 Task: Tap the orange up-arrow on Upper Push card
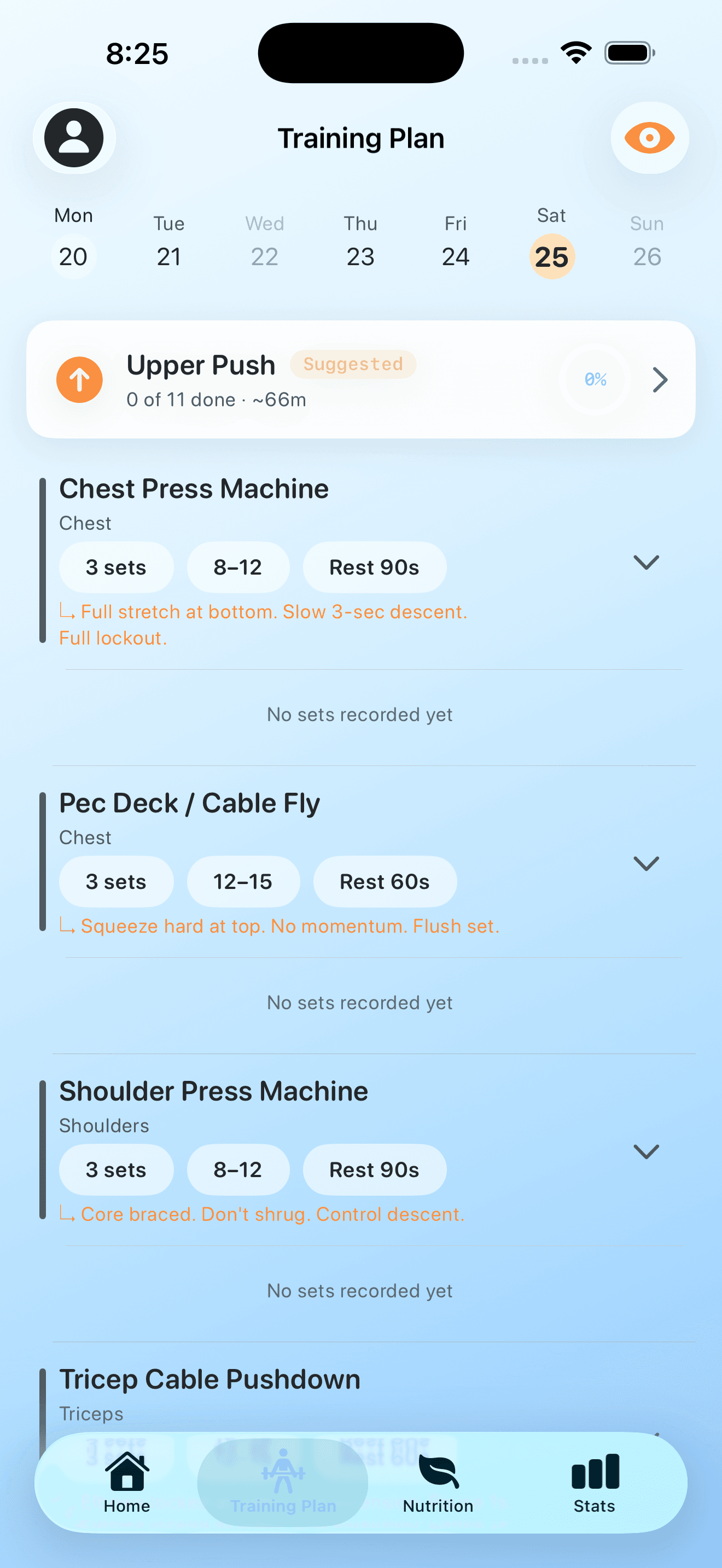(x=79, y=379)
